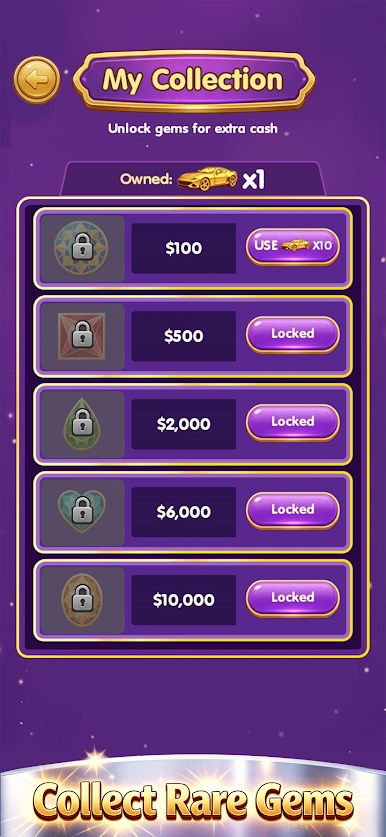The width and height of the screenshot is (386, 837).
Task: Tap the Locked button for the $2,000 gem
Action: tap(293, 422)
